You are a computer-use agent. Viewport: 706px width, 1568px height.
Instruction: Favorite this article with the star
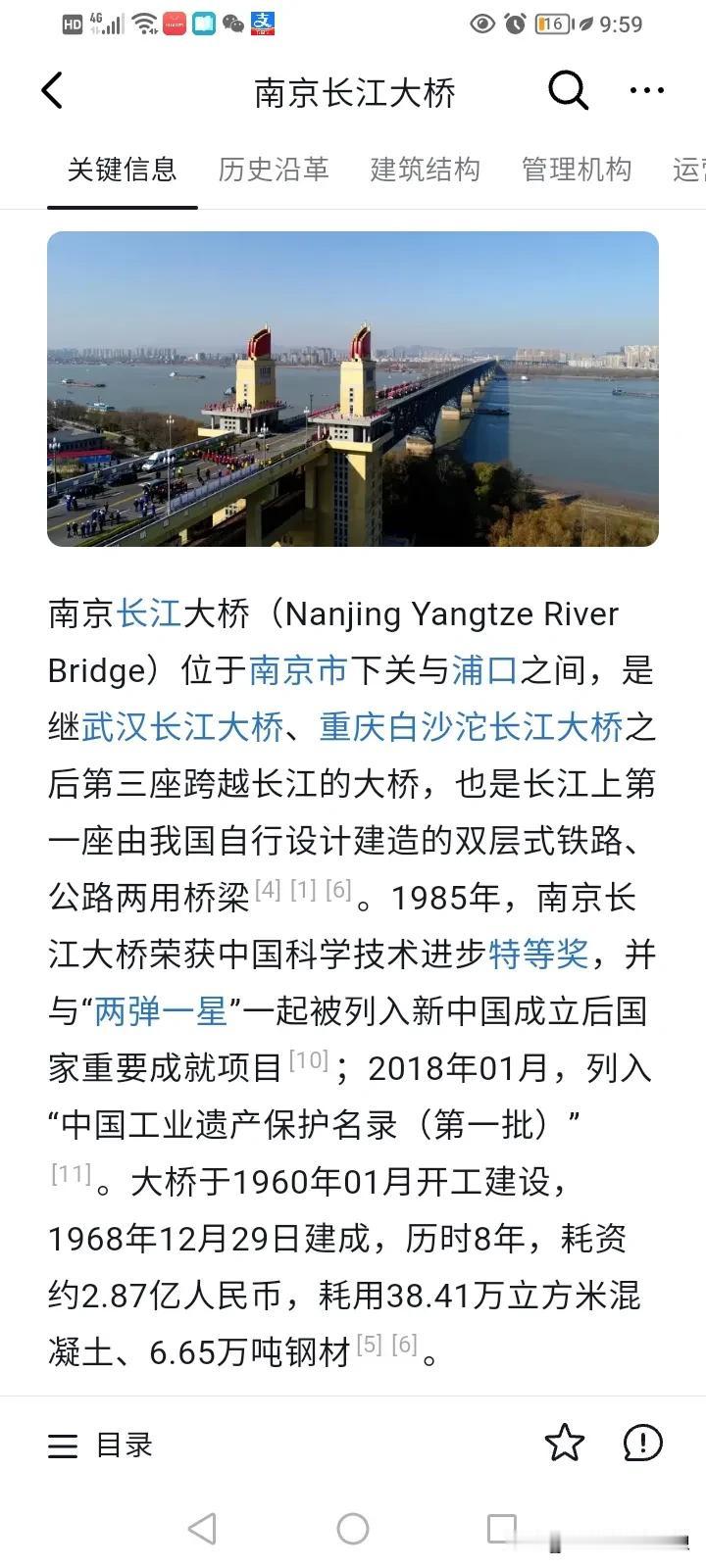click(x=564, y=1444)
